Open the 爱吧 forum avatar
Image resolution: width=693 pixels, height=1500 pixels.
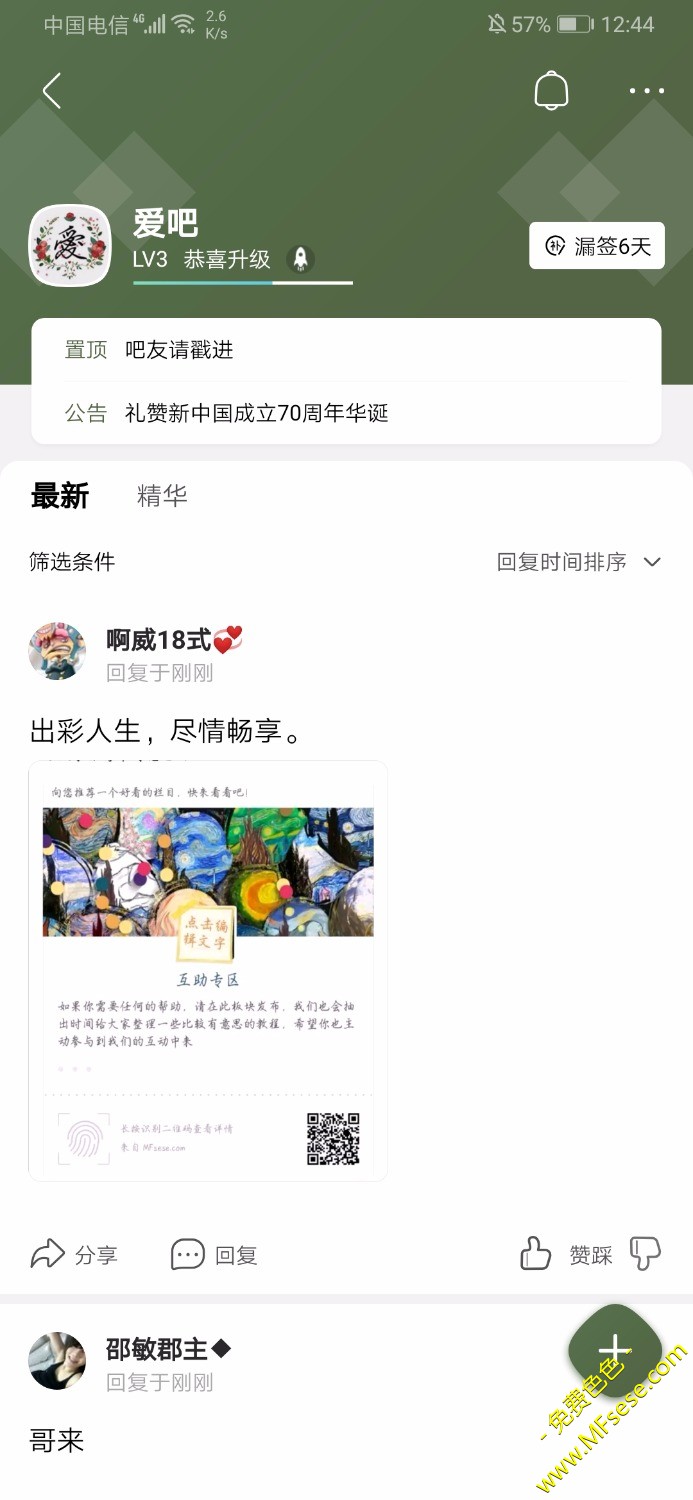pos(70,246)
